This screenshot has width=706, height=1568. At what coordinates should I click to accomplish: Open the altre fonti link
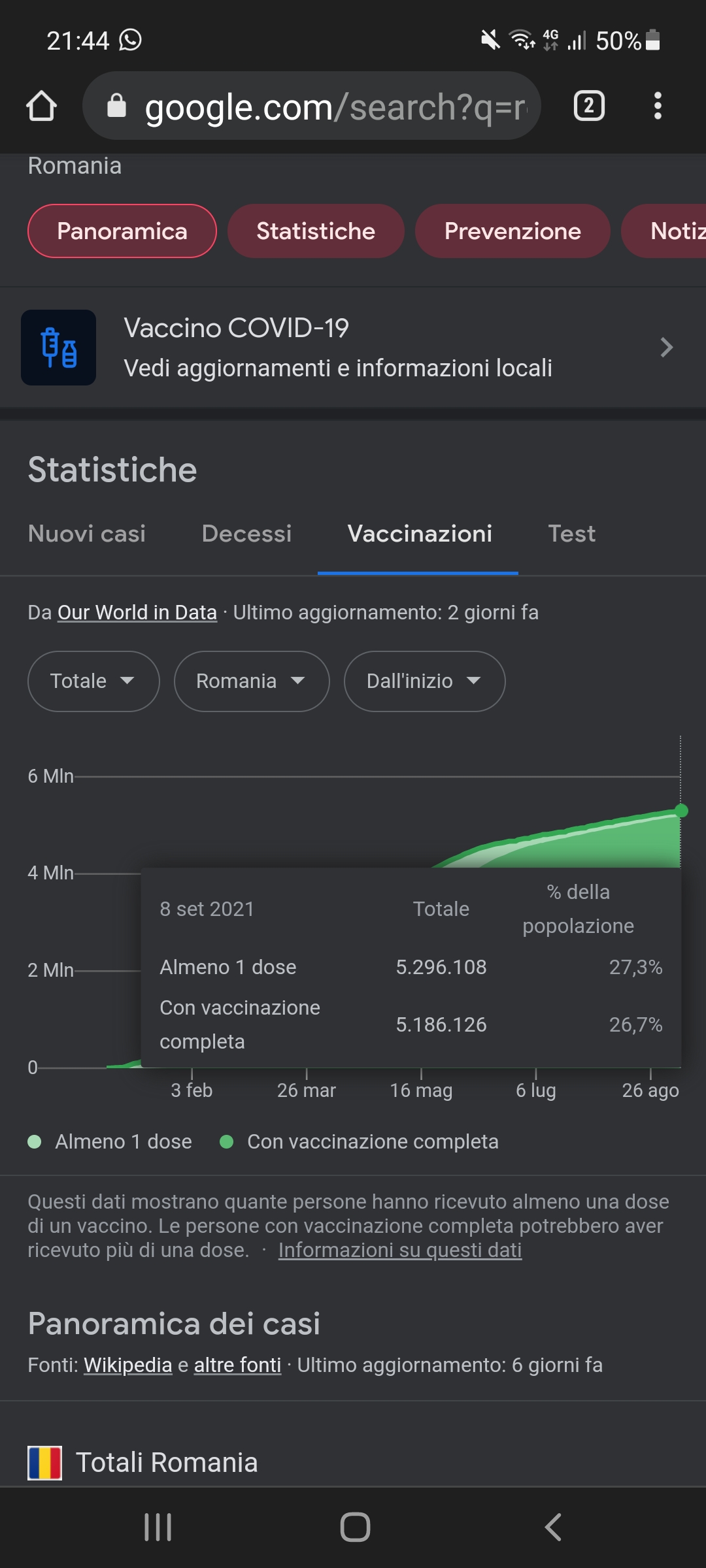237,1365
